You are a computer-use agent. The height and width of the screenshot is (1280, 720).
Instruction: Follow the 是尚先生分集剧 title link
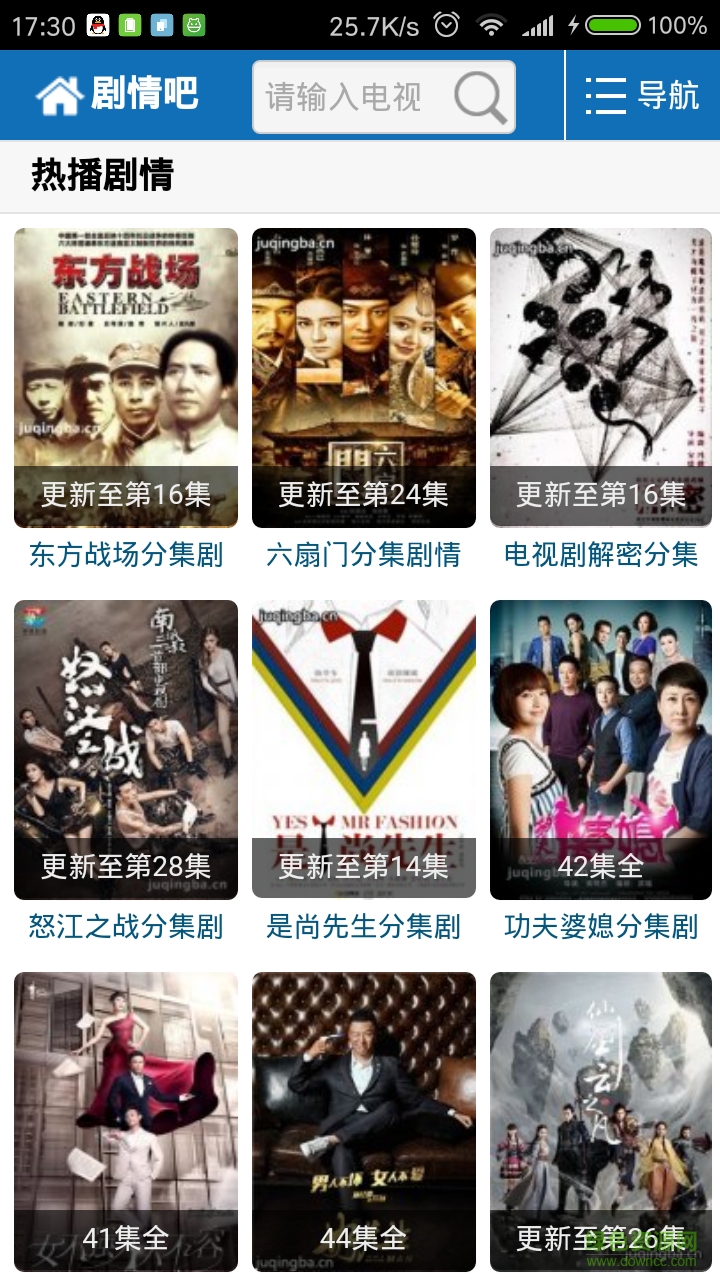[364, 927]
